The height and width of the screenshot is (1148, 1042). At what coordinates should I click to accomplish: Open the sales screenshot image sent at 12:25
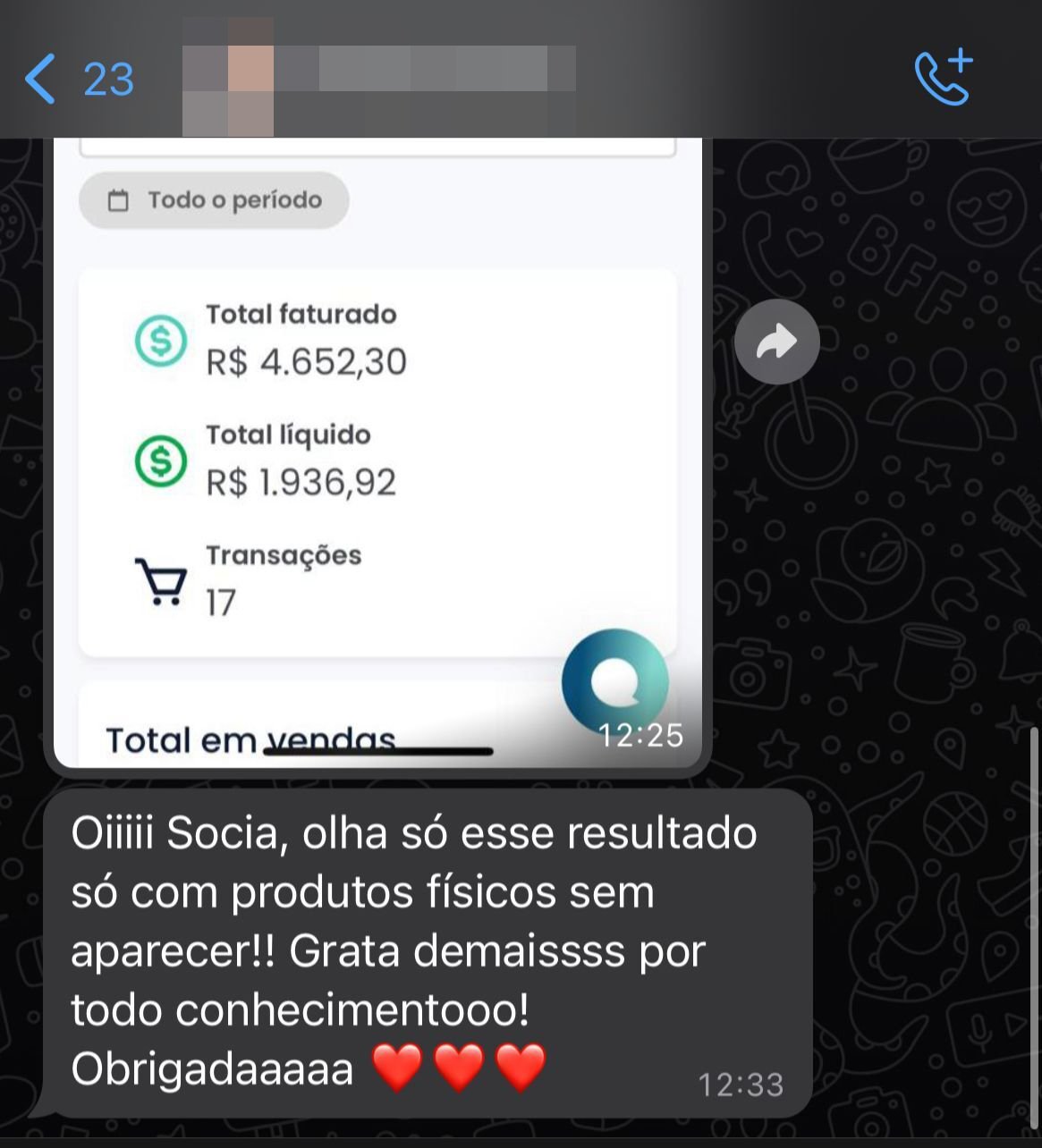377,447
